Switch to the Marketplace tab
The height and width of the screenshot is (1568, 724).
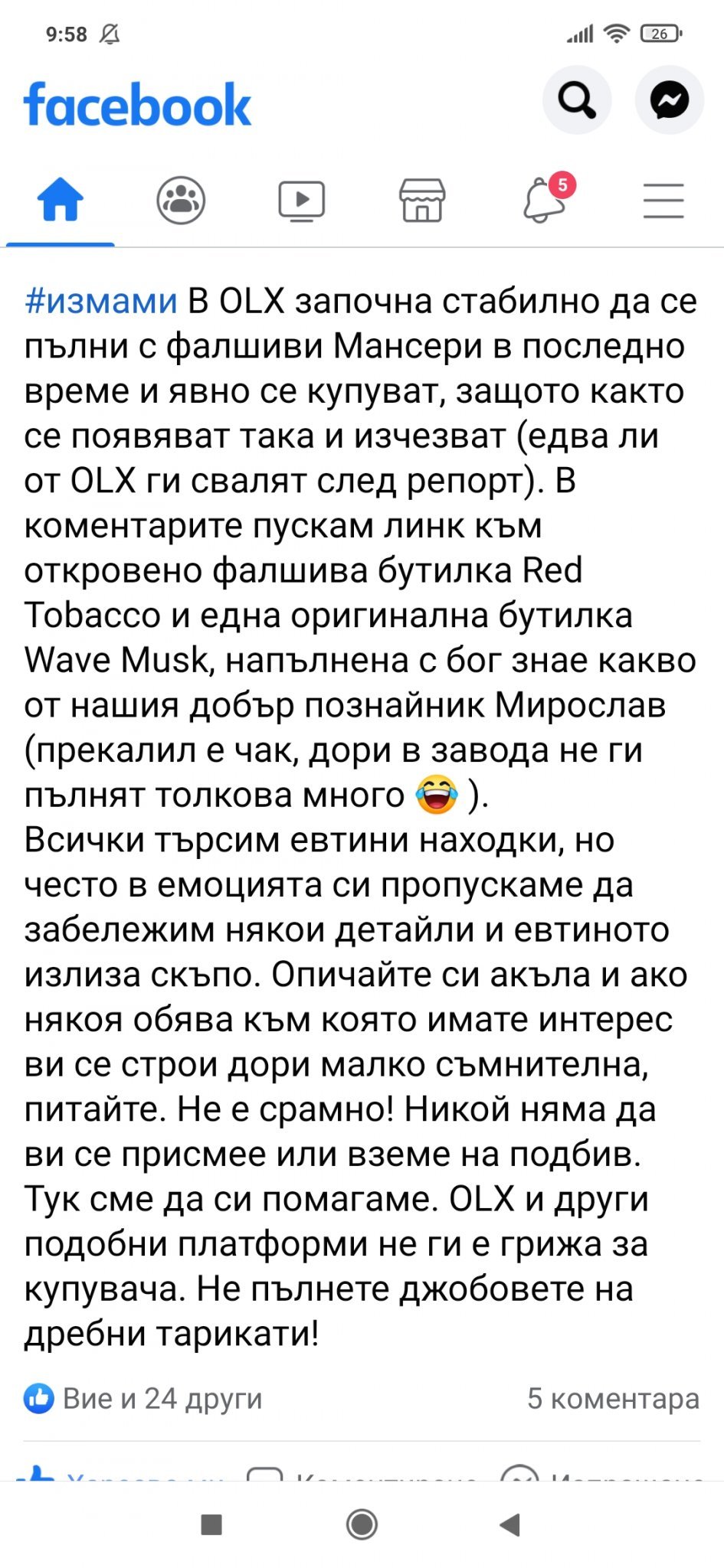tap(422, 201)
